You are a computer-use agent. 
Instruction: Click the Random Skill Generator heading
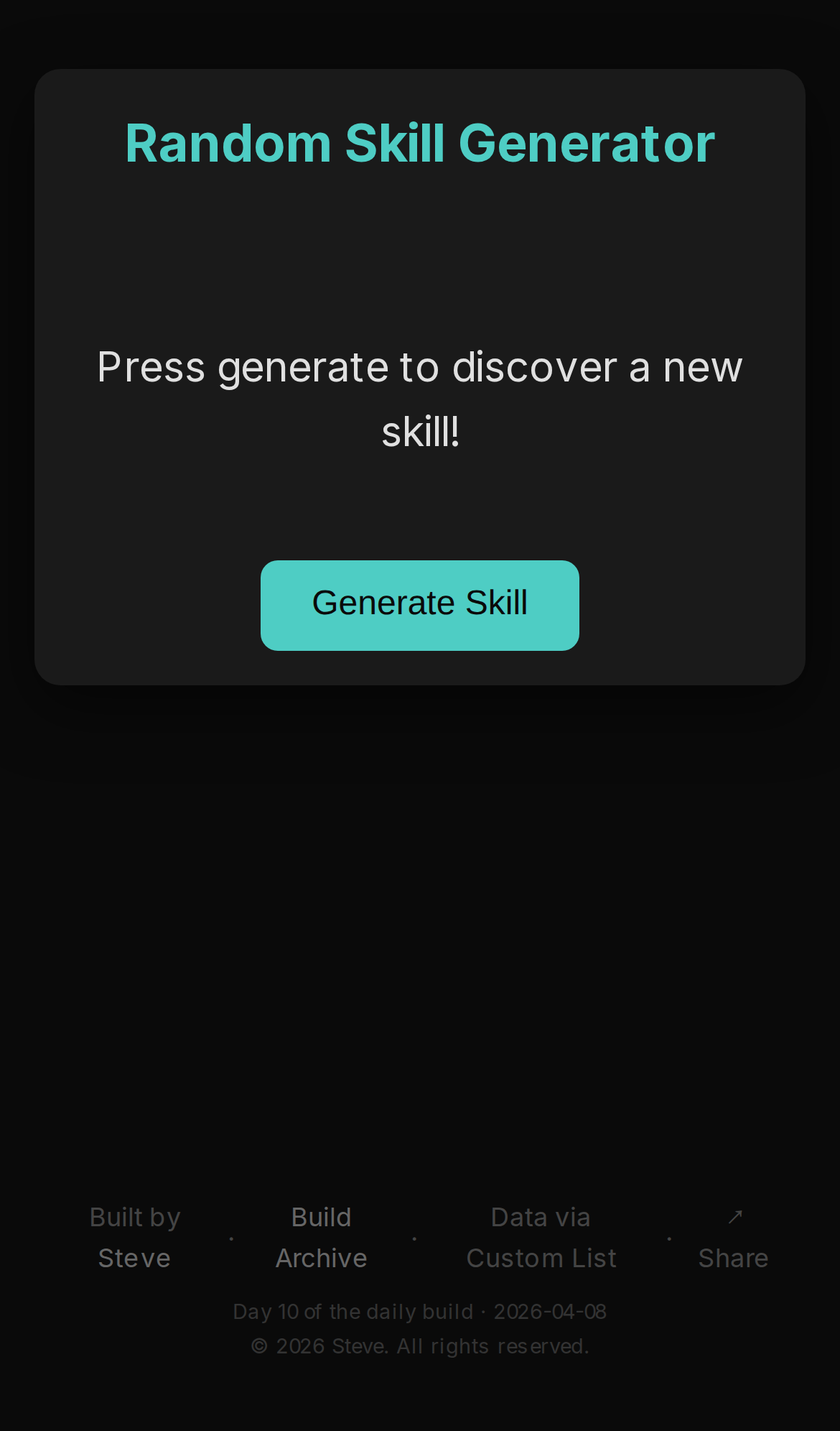coord(420,141)
